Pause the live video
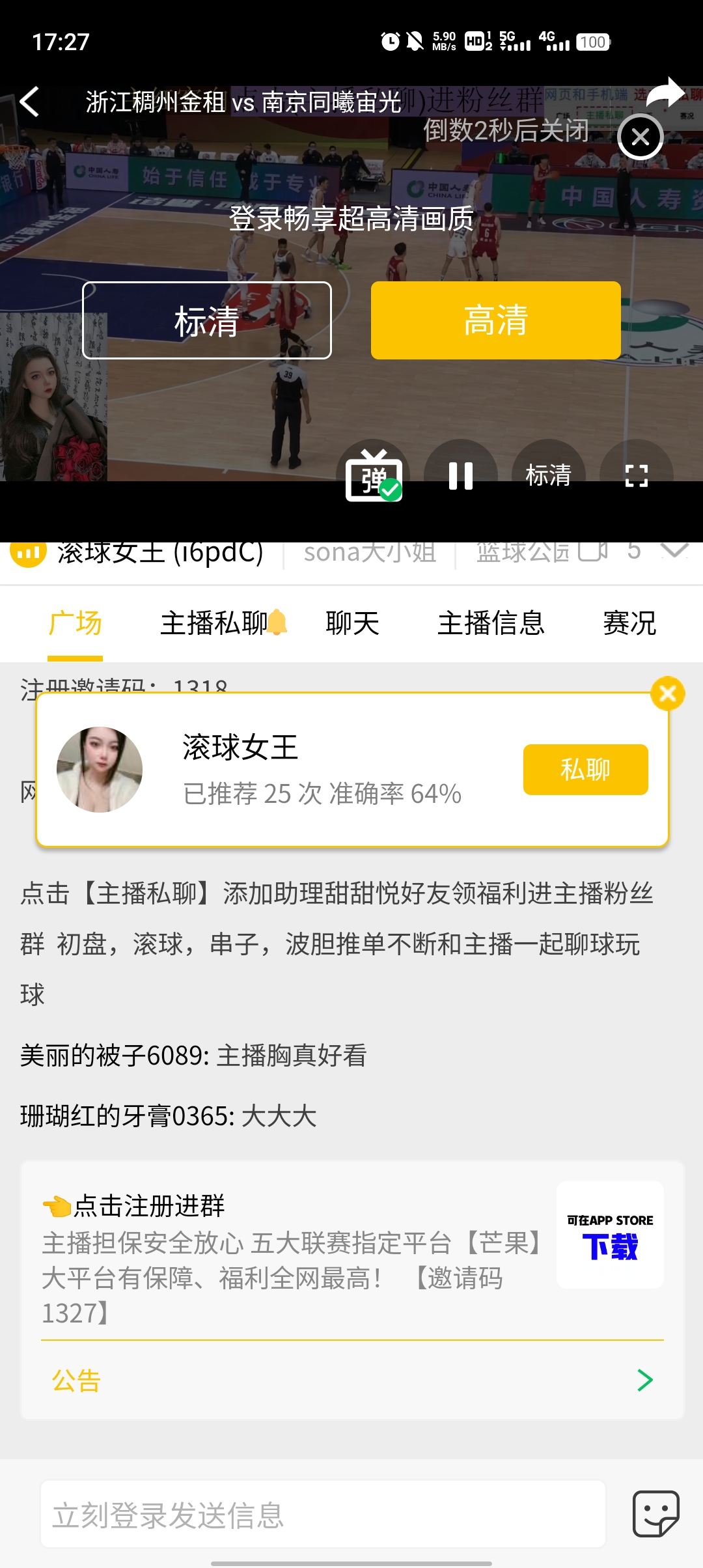Screen dimensions: 703x1568 (x=461, y=476)
